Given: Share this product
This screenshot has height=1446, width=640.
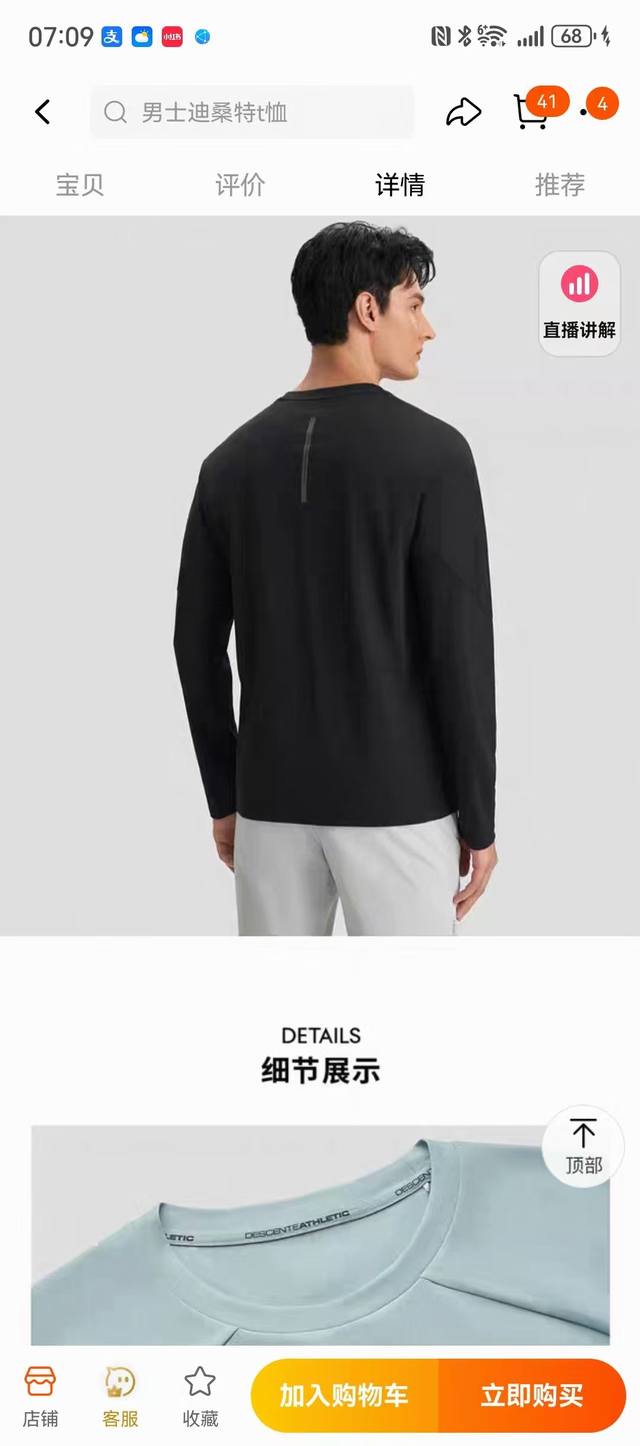Looking at the screenshot, I should [463, 112].
